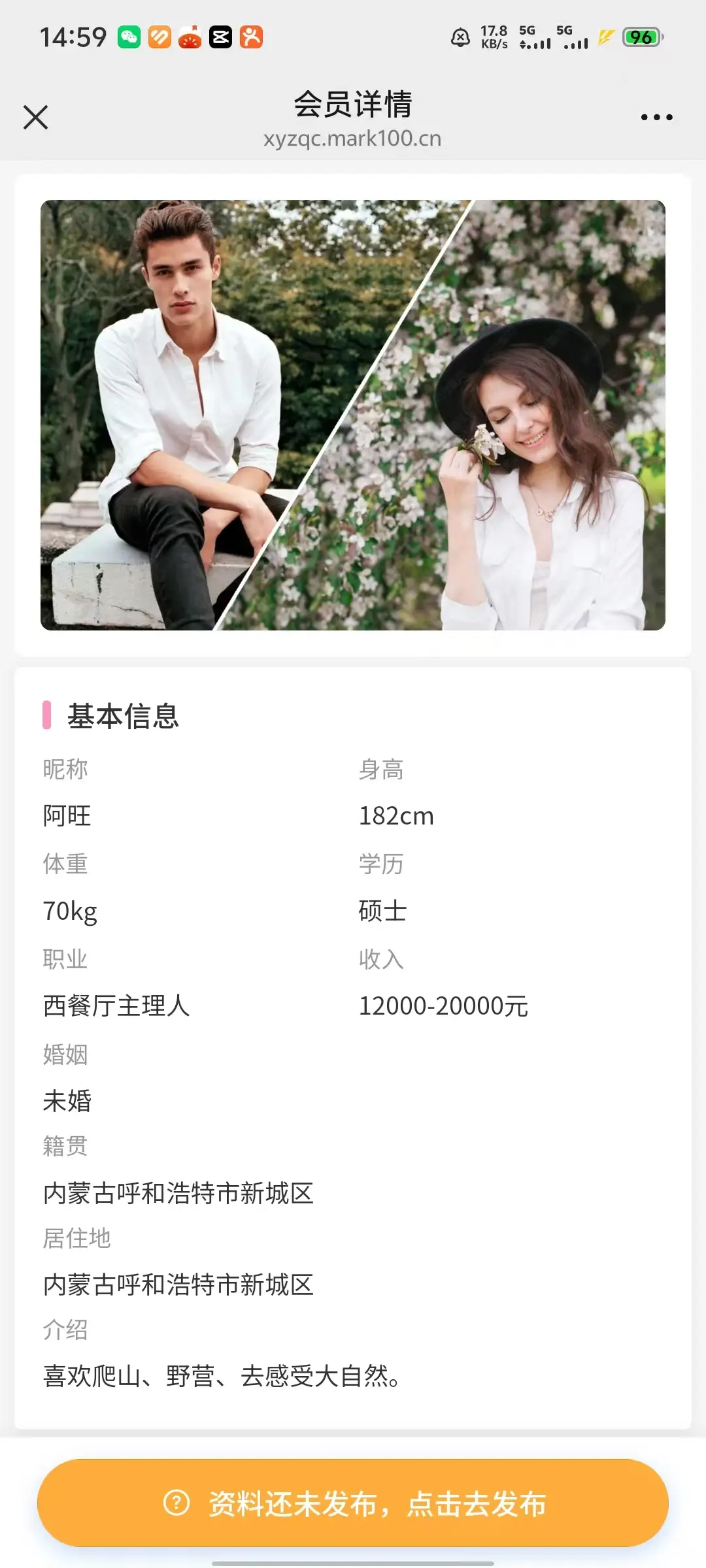Close the 会员详情 page
The width and height of the screenshot is (706, 1568).
tap(36, 118)
